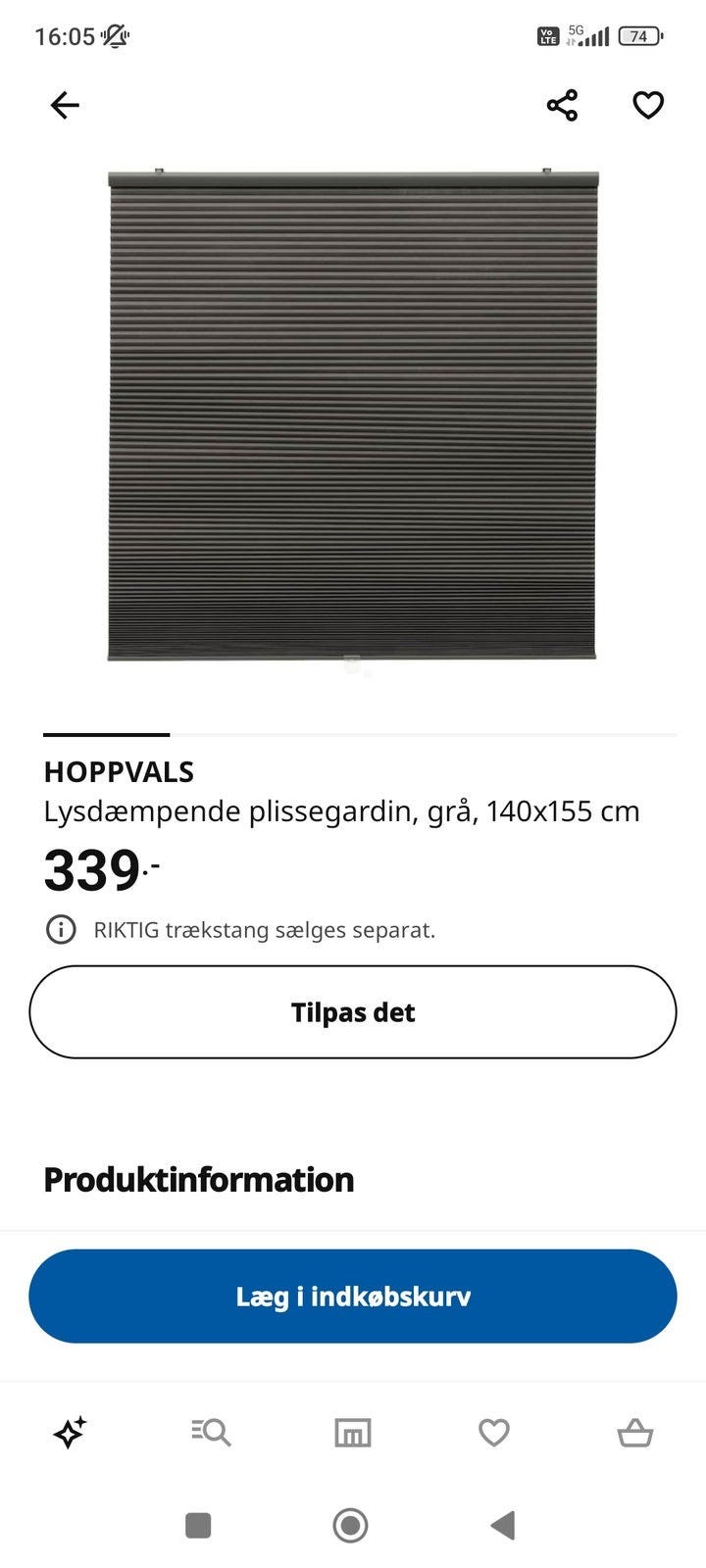Open the shopping basket tab

tap(634, 1433)
